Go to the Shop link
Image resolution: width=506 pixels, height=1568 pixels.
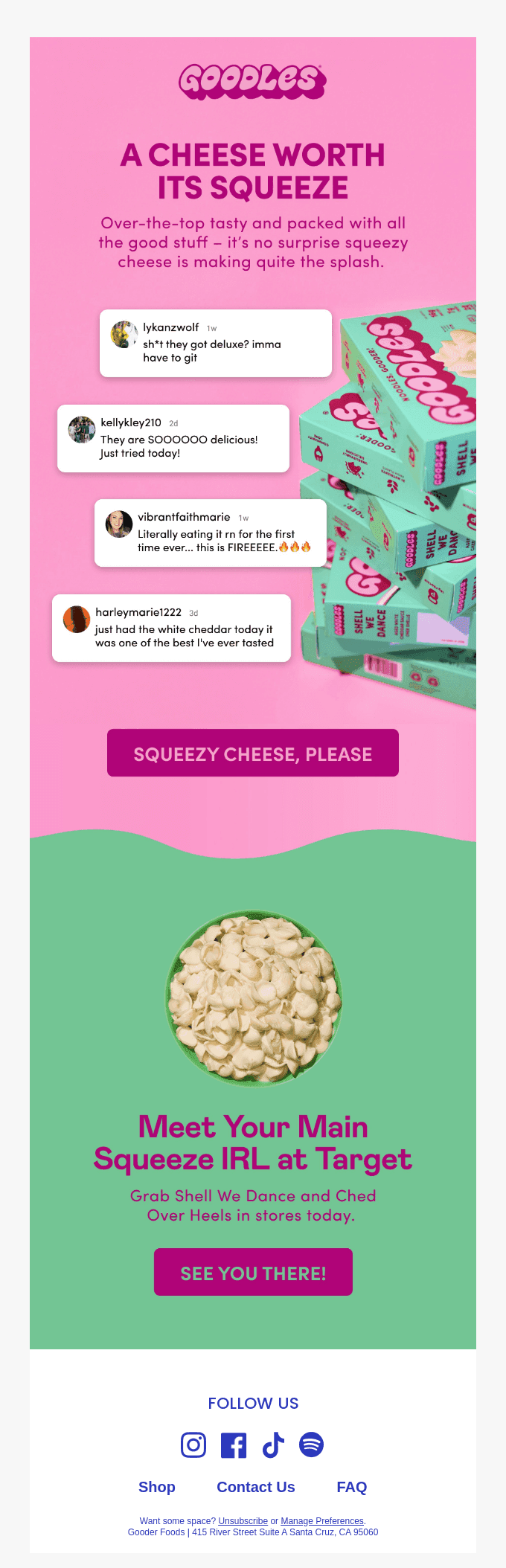(157, 1486)
